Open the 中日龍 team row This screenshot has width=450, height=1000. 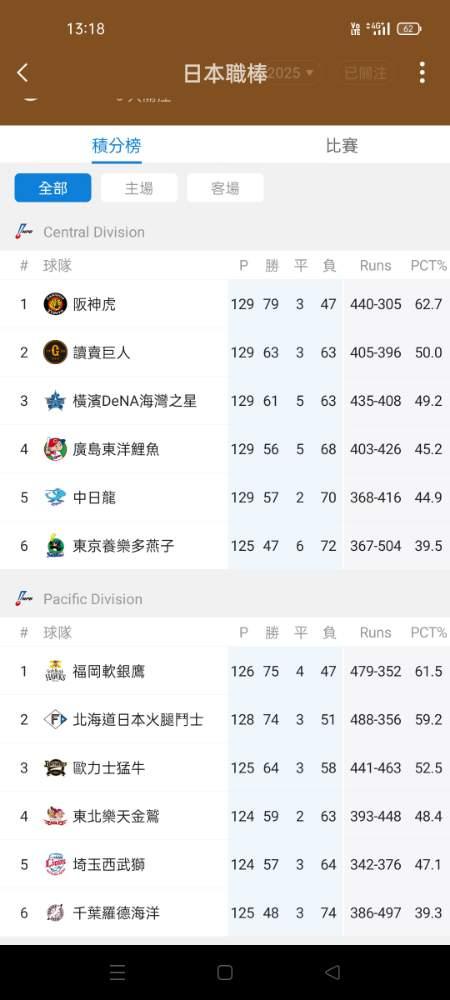tap(225, 497)
